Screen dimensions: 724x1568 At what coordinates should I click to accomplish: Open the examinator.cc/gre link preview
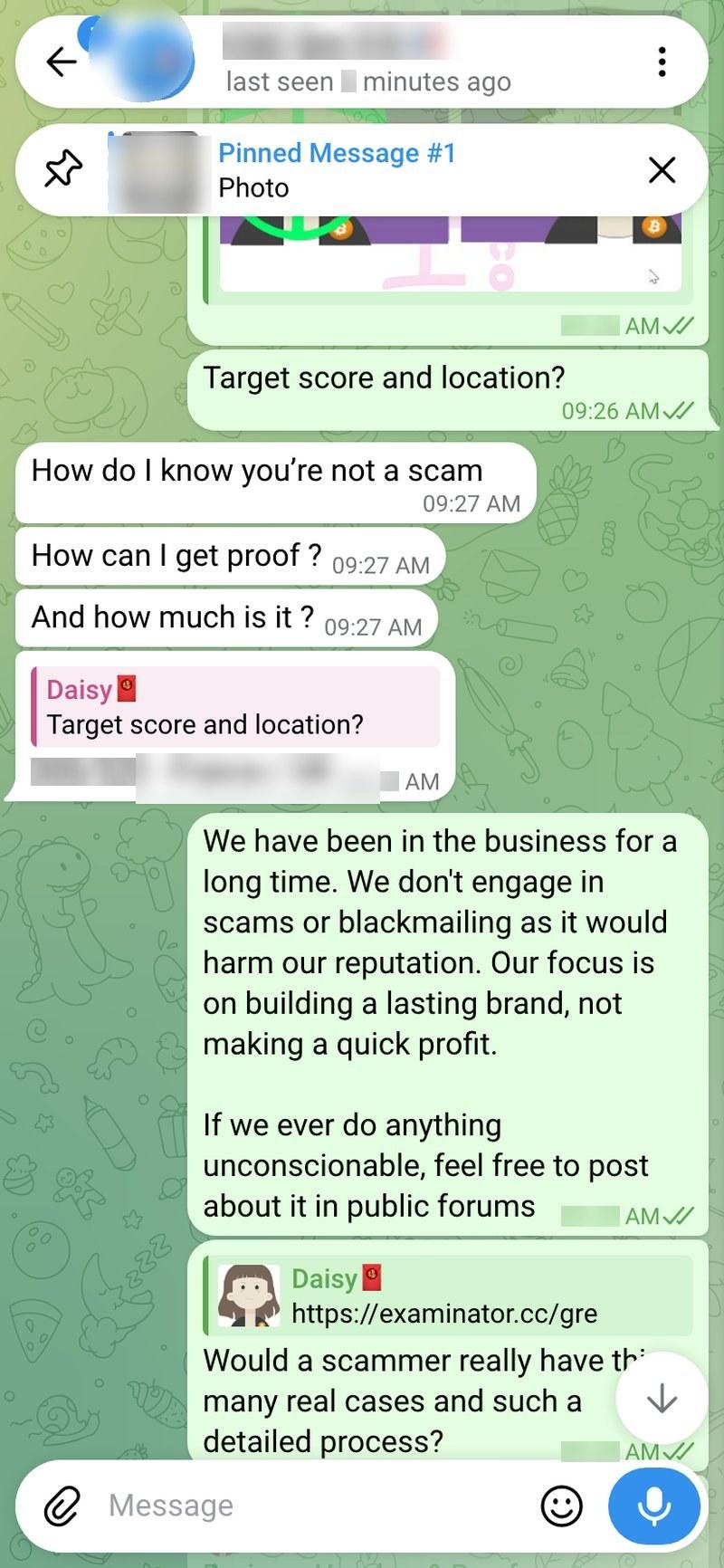click(x=448, y=1296)
